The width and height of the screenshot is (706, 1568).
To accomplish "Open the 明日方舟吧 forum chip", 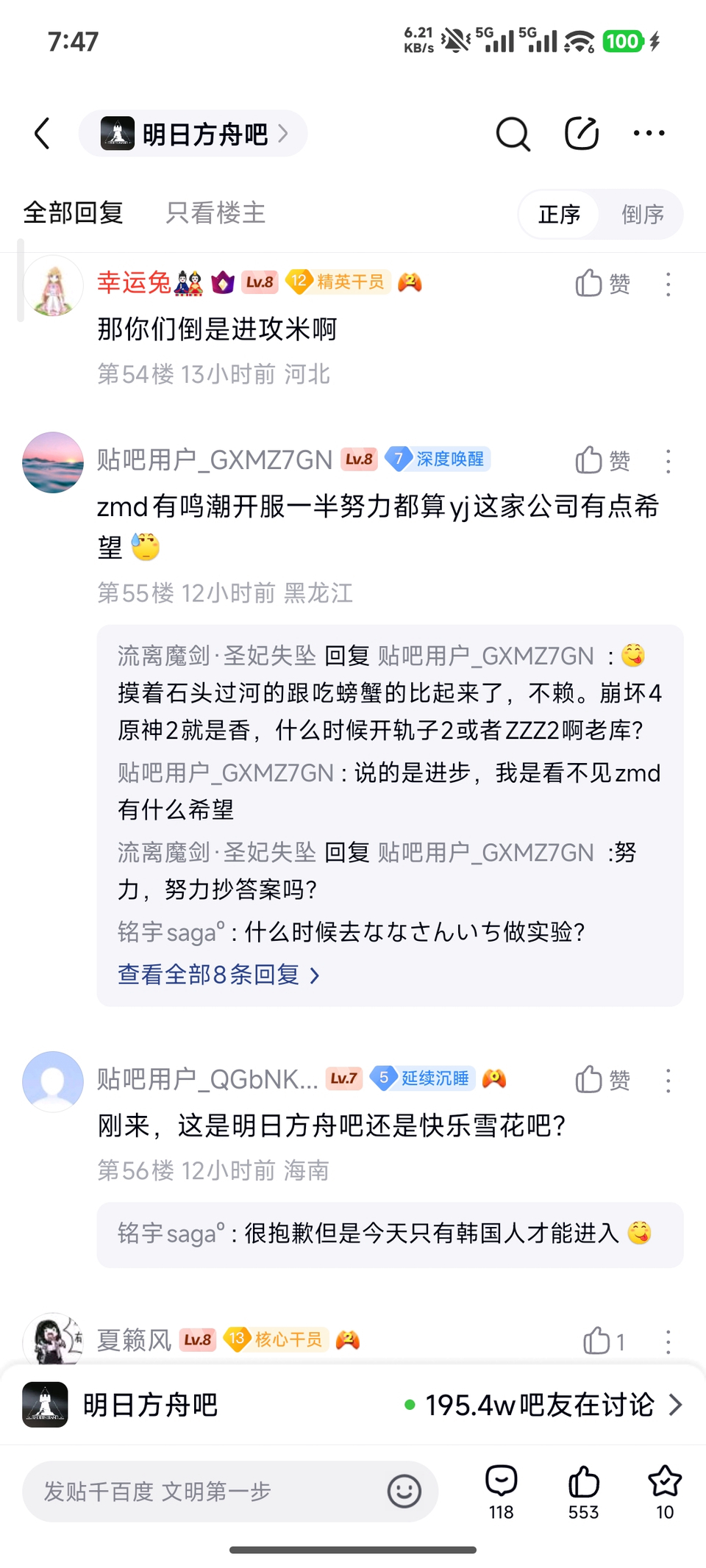I will (x=193, y=134).
